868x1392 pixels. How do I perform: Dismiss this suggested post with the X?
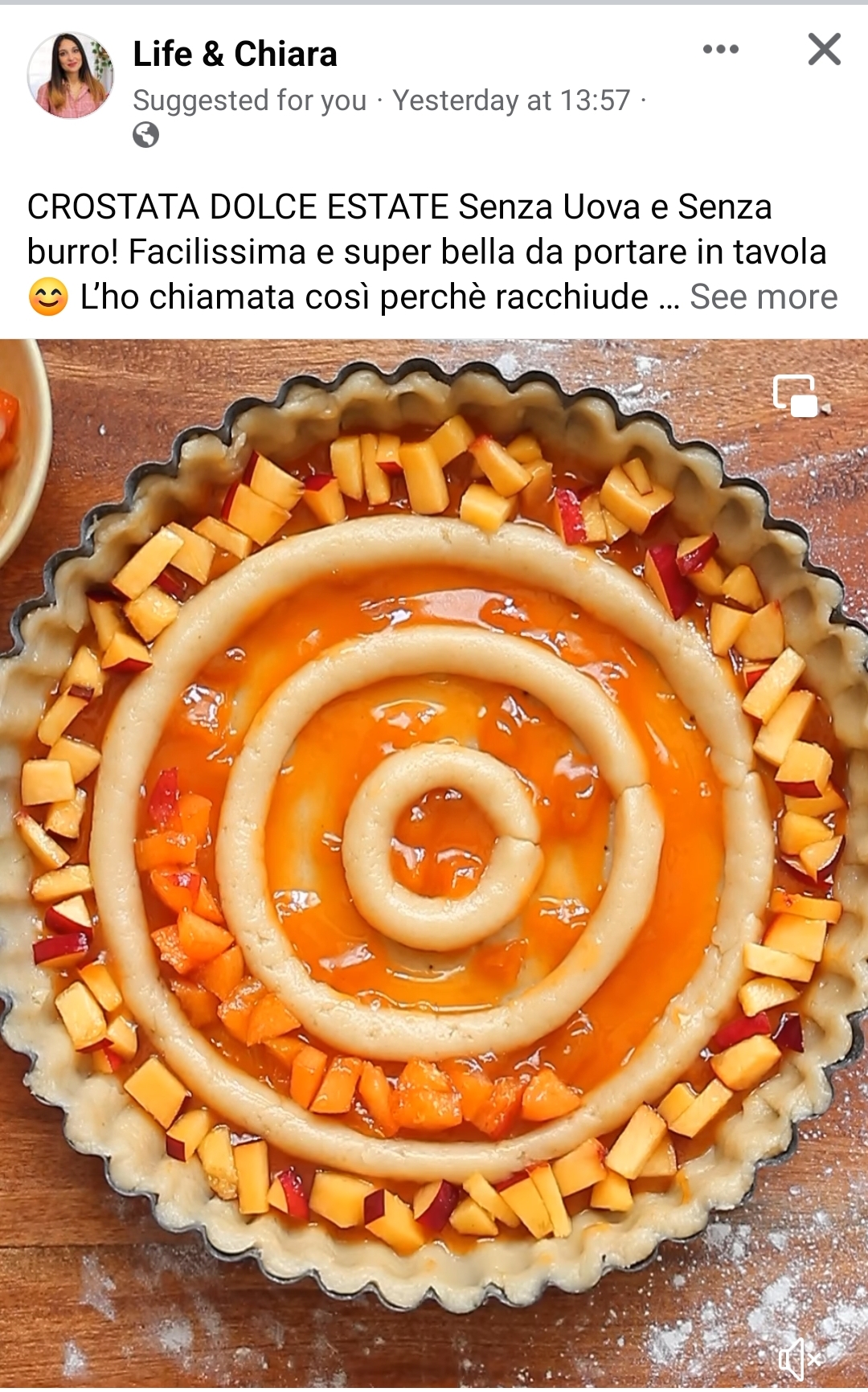click(x=825, y=49)
